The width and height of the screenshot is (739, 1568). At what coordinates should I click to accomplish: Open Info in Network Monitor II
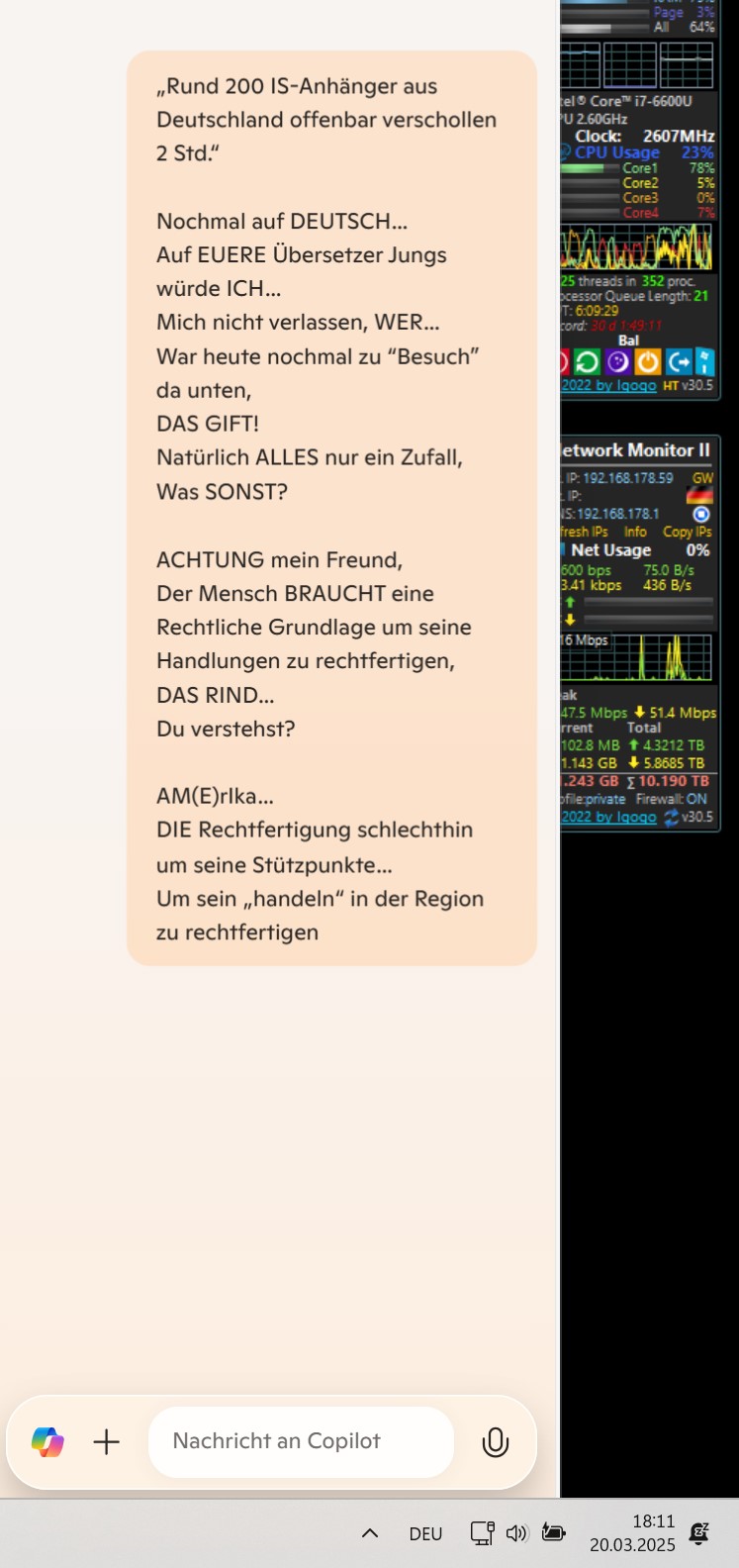tap(635, 532)
